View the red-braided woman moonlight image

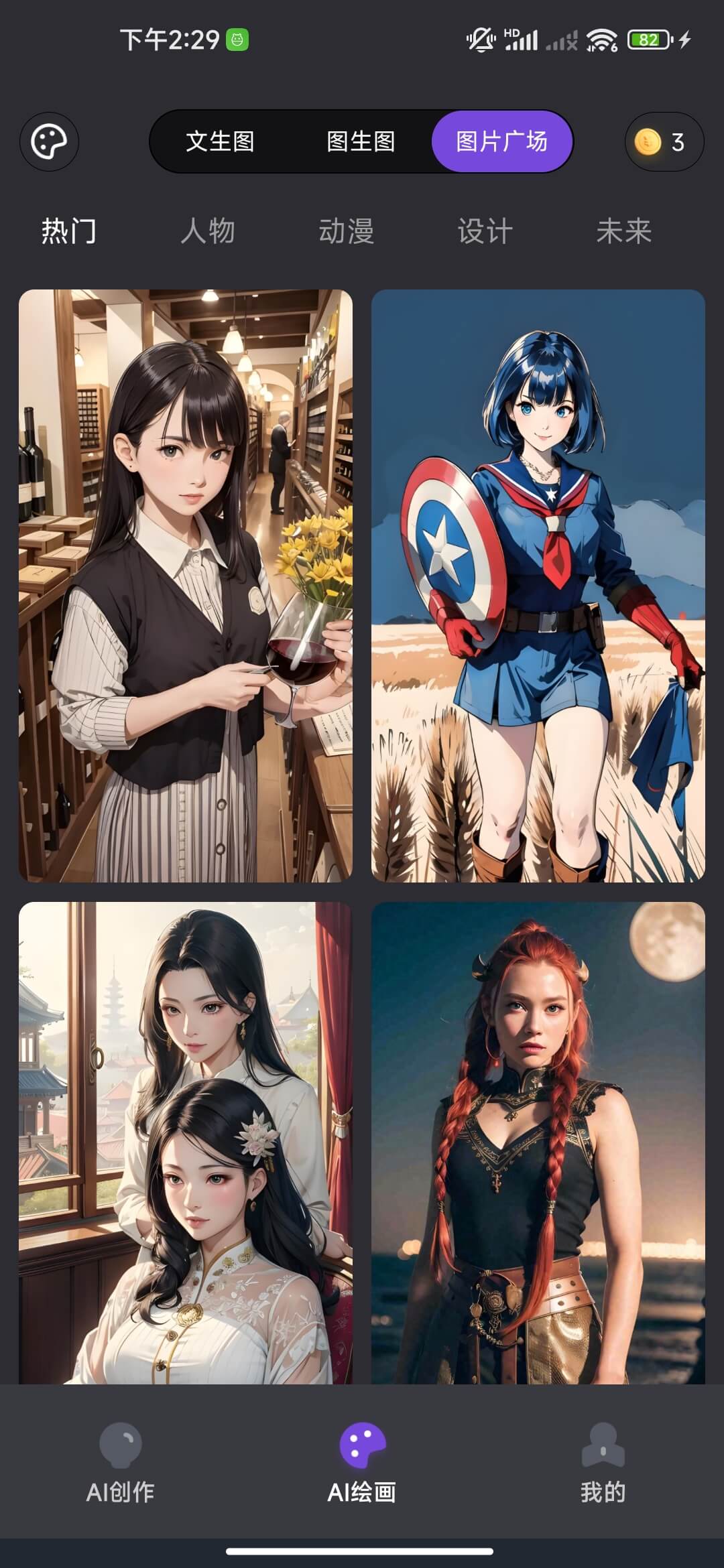click(538, 1142)
